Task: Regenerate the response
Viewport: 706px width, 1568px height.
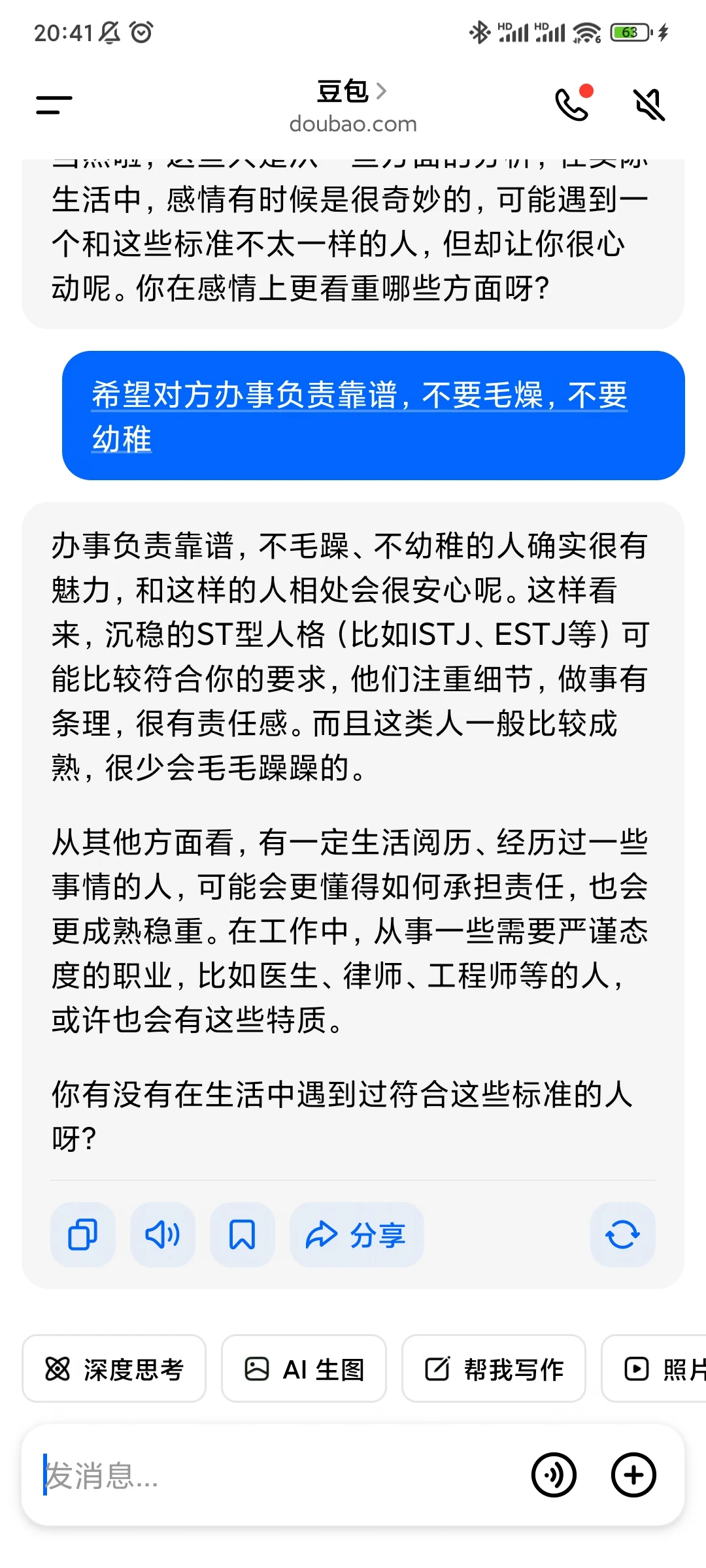Action: pyautogui.click(x=622, y=1235)
